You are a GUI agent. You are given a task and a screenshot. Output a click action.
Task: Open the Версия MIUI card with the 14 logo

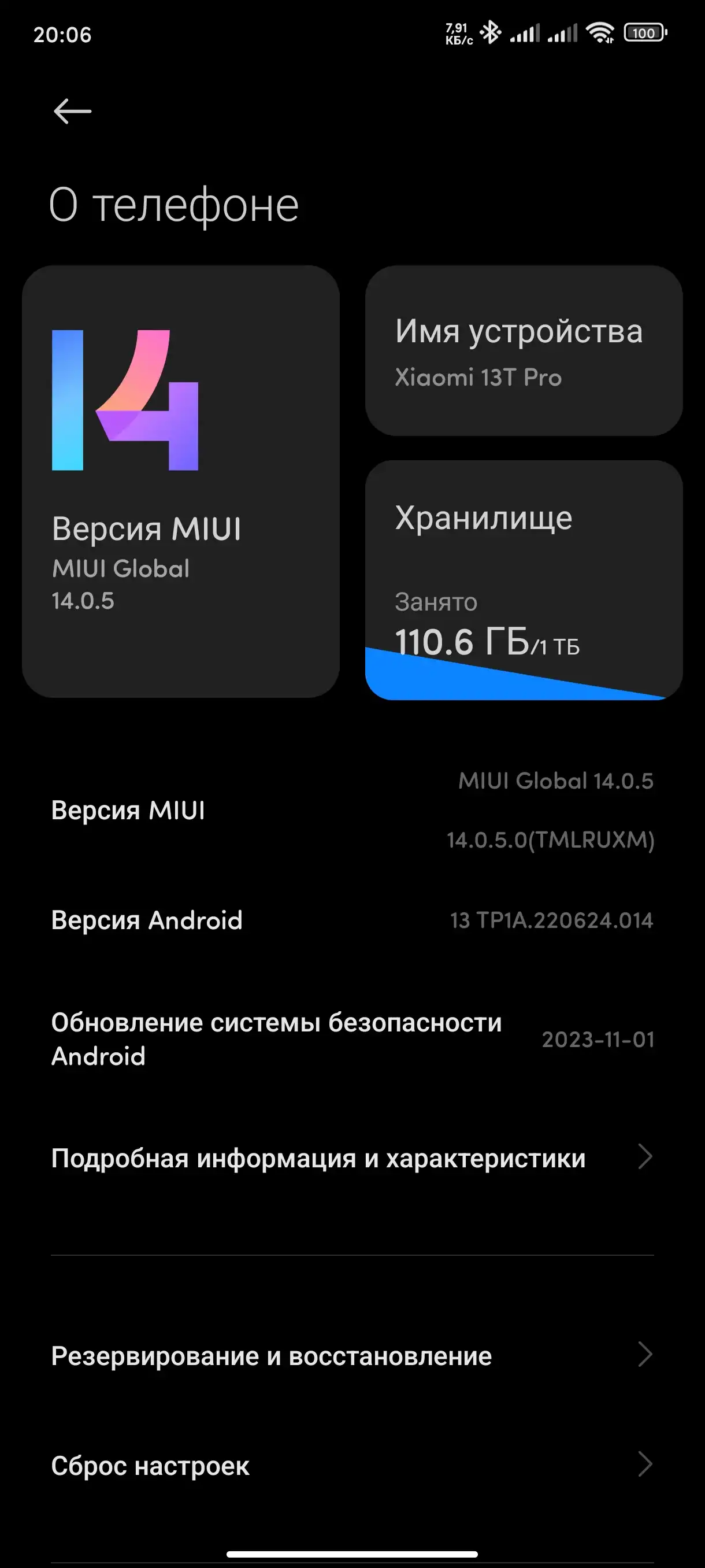pyautogui.click(x=181, y=481)
